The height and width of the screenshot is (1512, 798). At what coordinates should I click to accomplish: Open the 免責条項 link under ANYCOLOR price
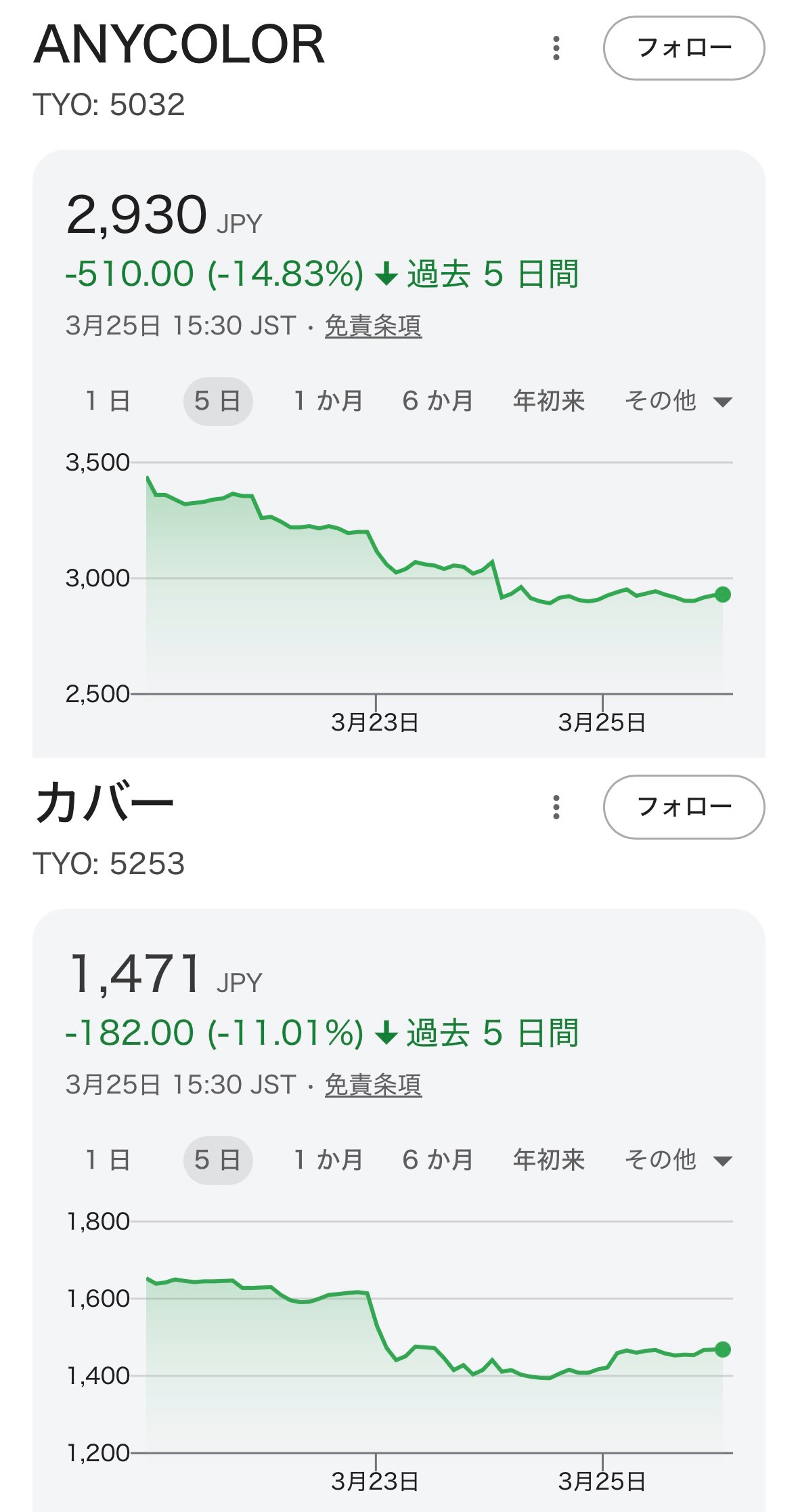[373, 326]
